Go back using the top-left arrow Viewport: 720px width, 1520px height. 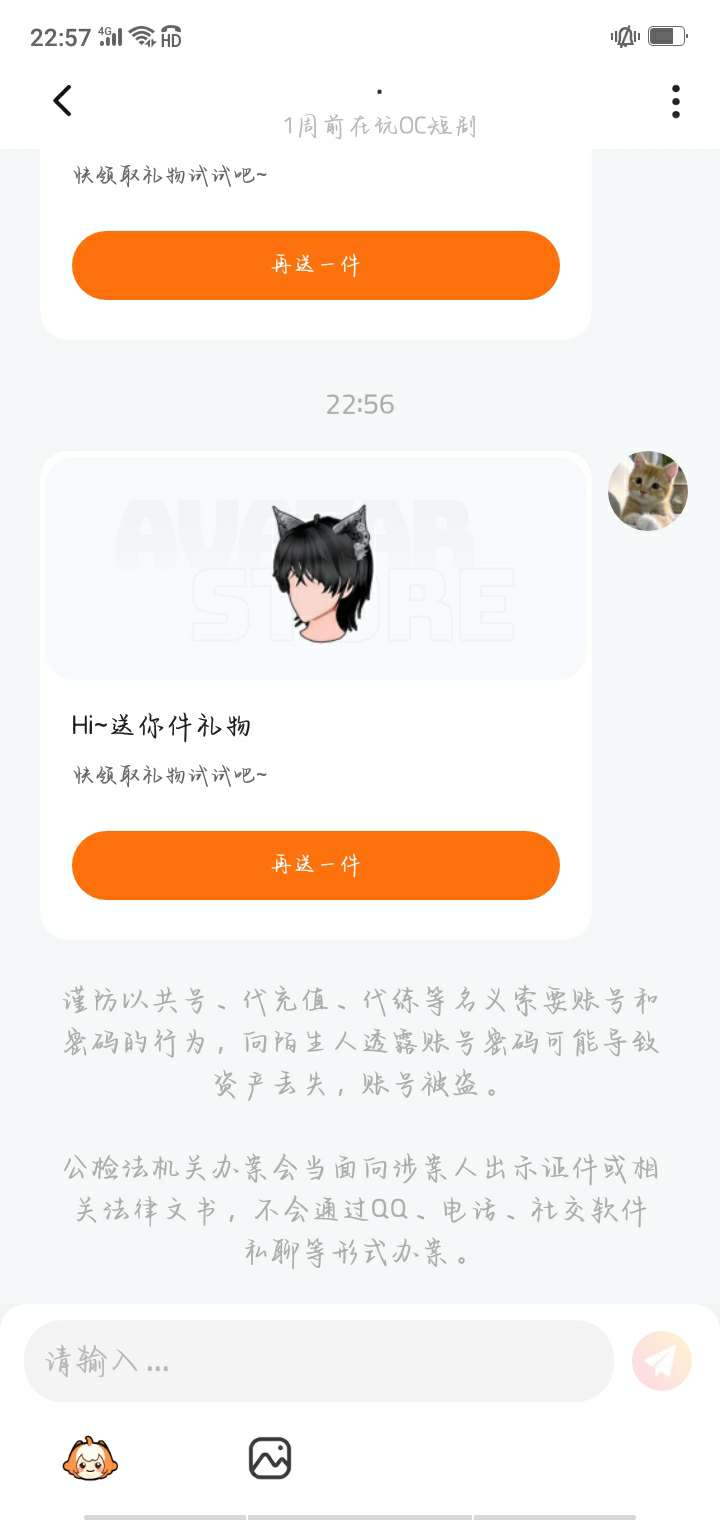pos(62,101)
